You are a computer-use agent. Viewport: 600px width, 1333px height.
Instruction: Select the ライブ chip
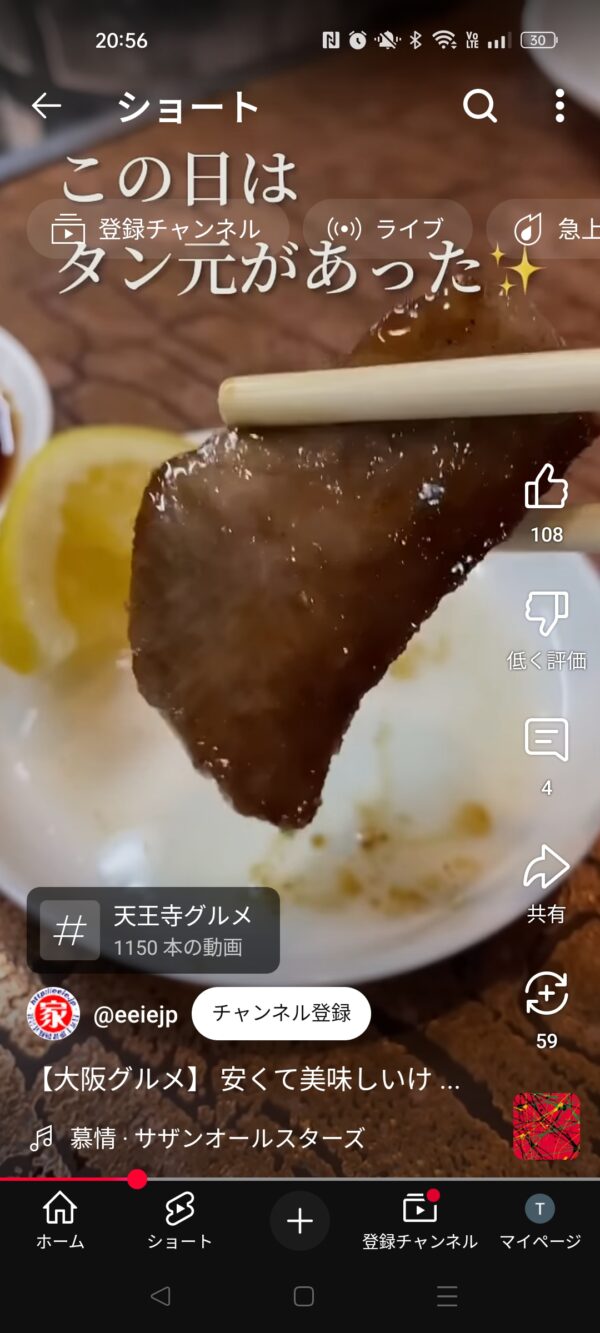pos(388,230)
